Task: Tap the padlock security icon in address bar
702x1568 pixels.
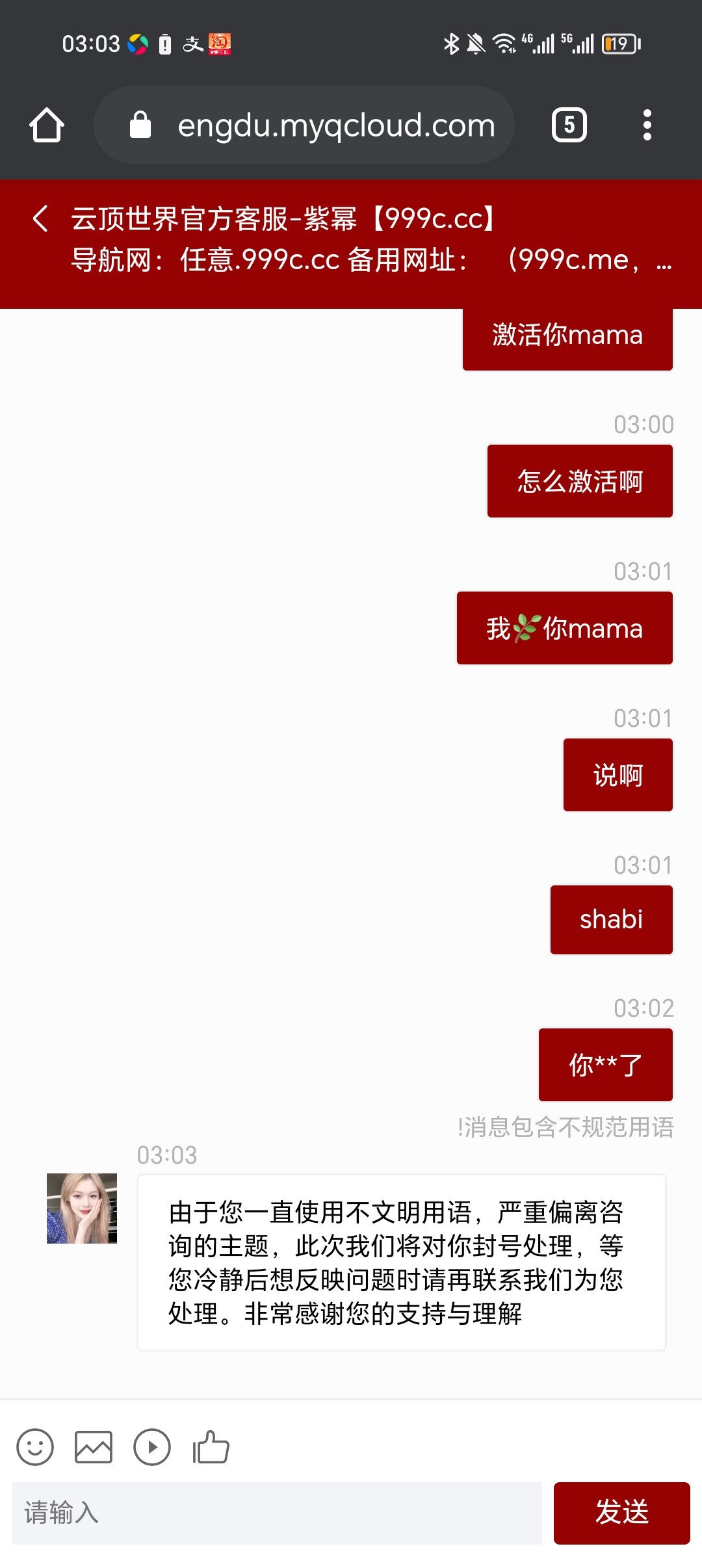Action: [x=140, y=125]
